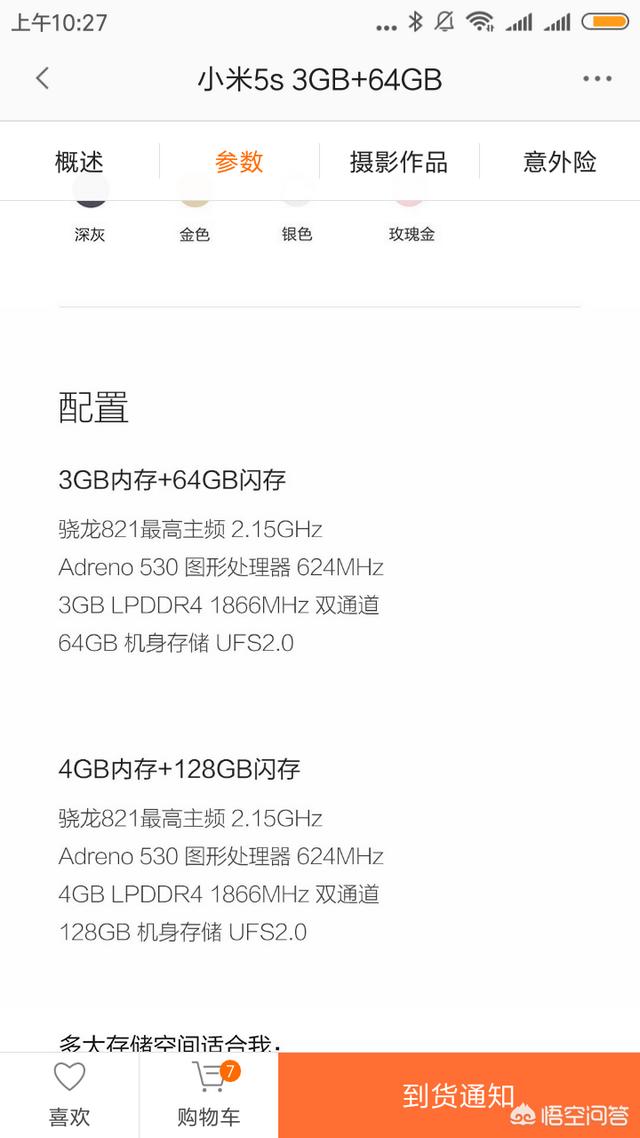Open the 购物车 shopping cart
The image size is (640, 1138).
click(209, 1094)
